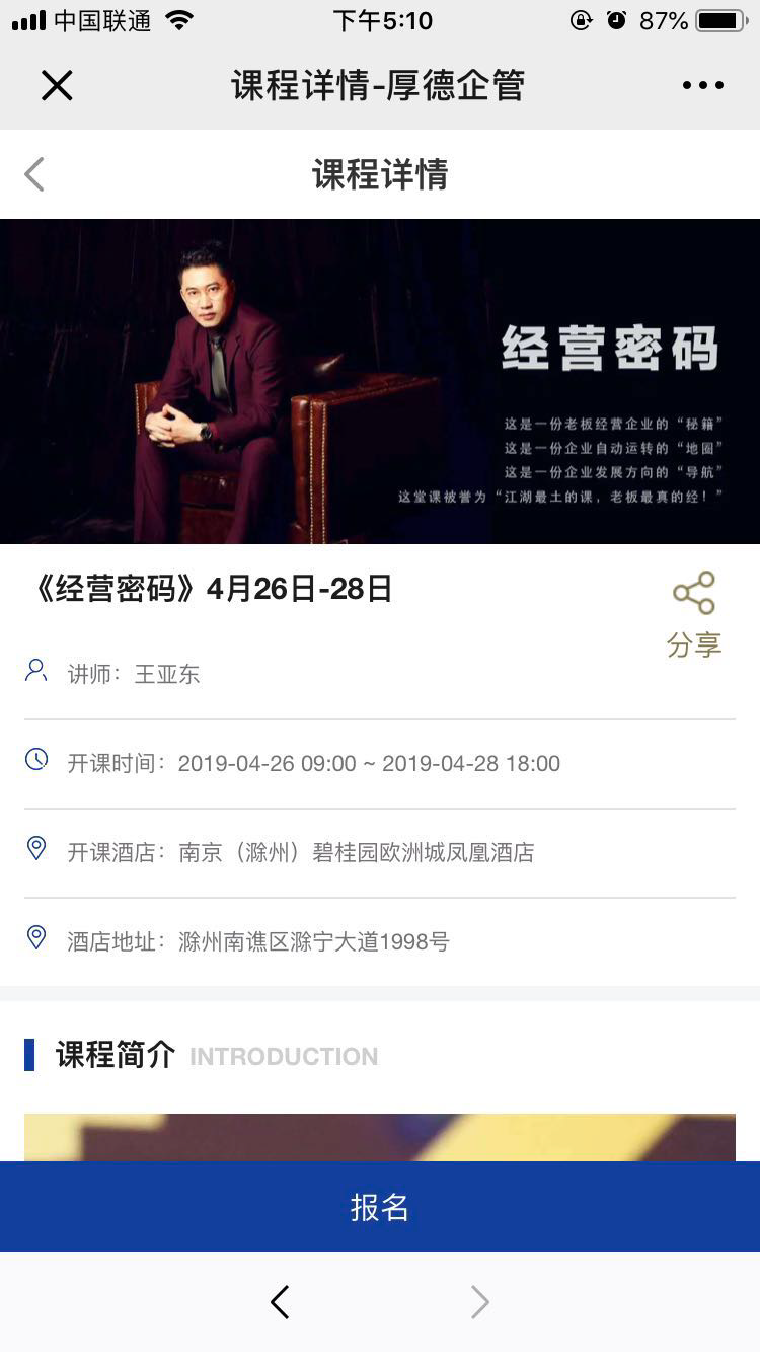Screen dimensions: 760x1352
Task: Navigate back using the browser's bottom arrow
Action: (281, 1301)
